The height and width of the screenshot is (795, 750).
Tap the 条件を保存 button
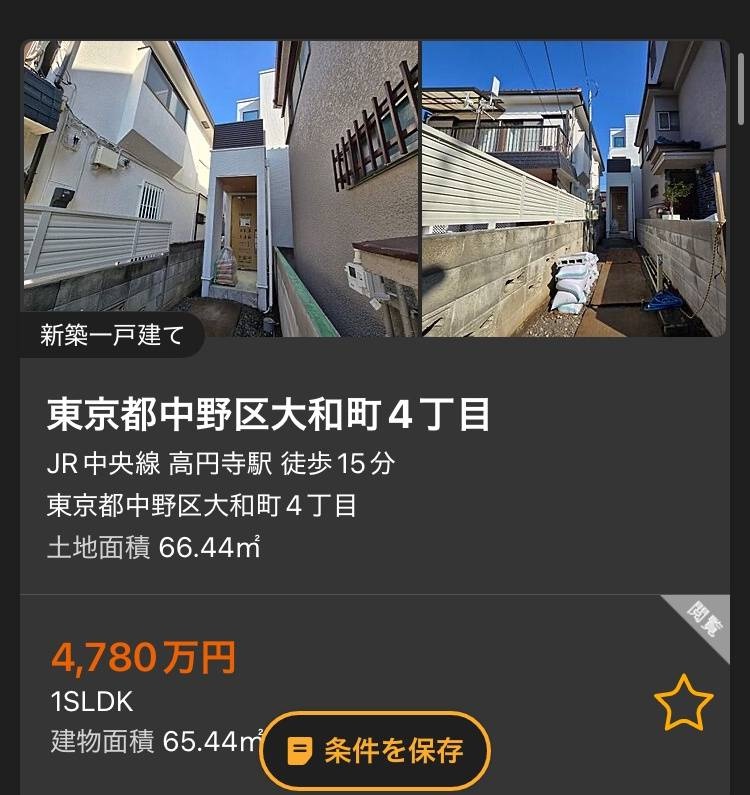[x=375, y=751]
